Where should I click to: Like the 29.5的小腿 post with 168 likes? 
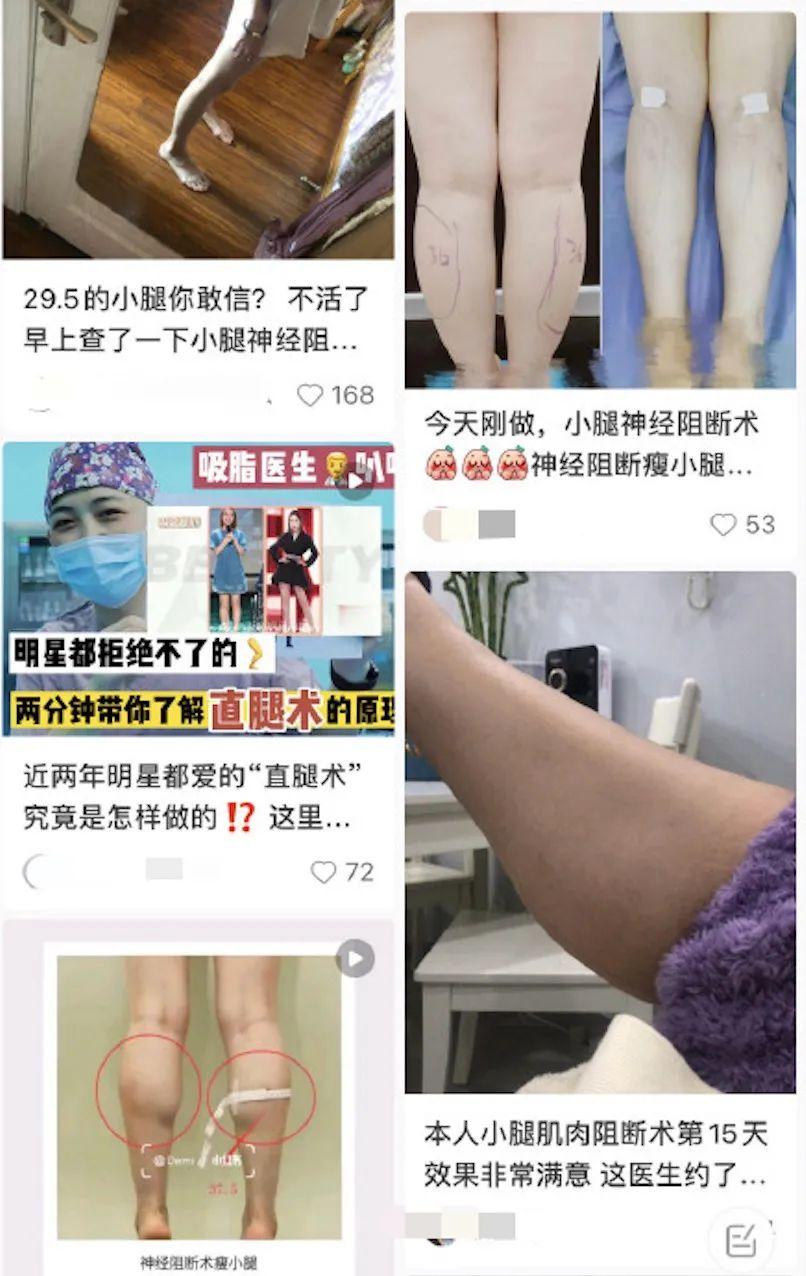click(x=311, y=396)
